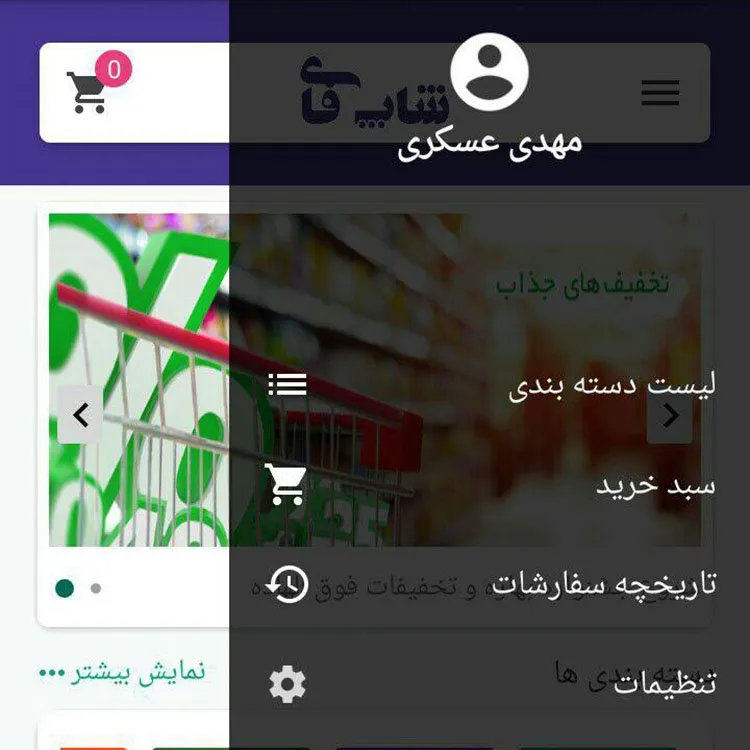Tap the hamburger menu button
This screenshot has width=750, height=750.
pos(660,93)
